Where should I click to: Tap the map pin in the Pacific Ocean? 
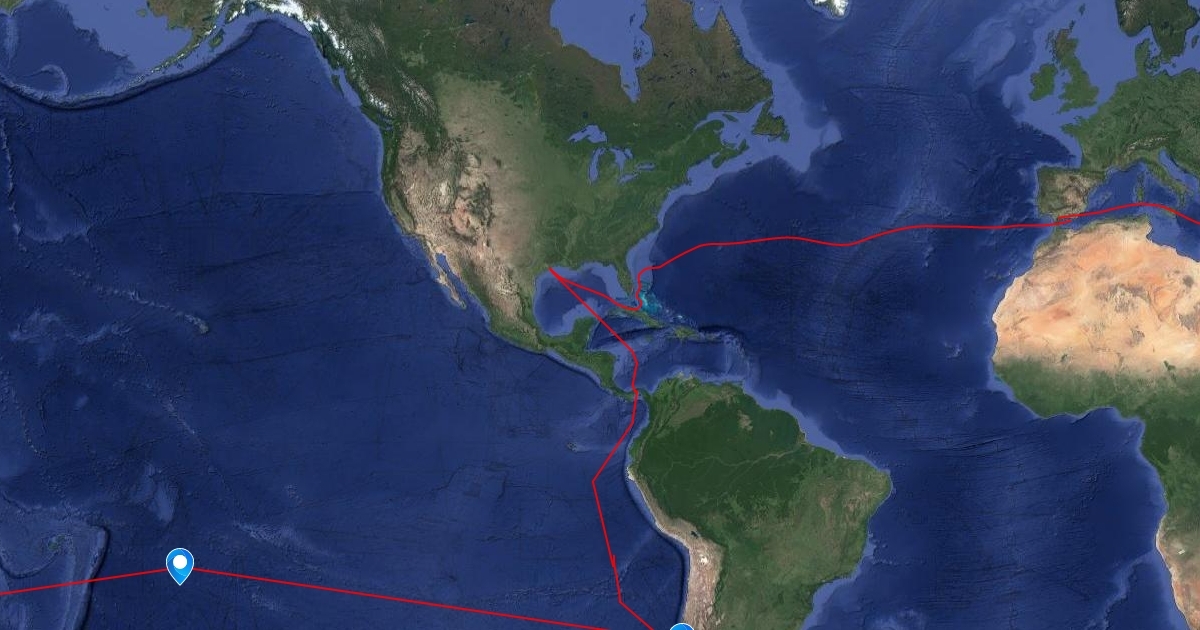180,566
